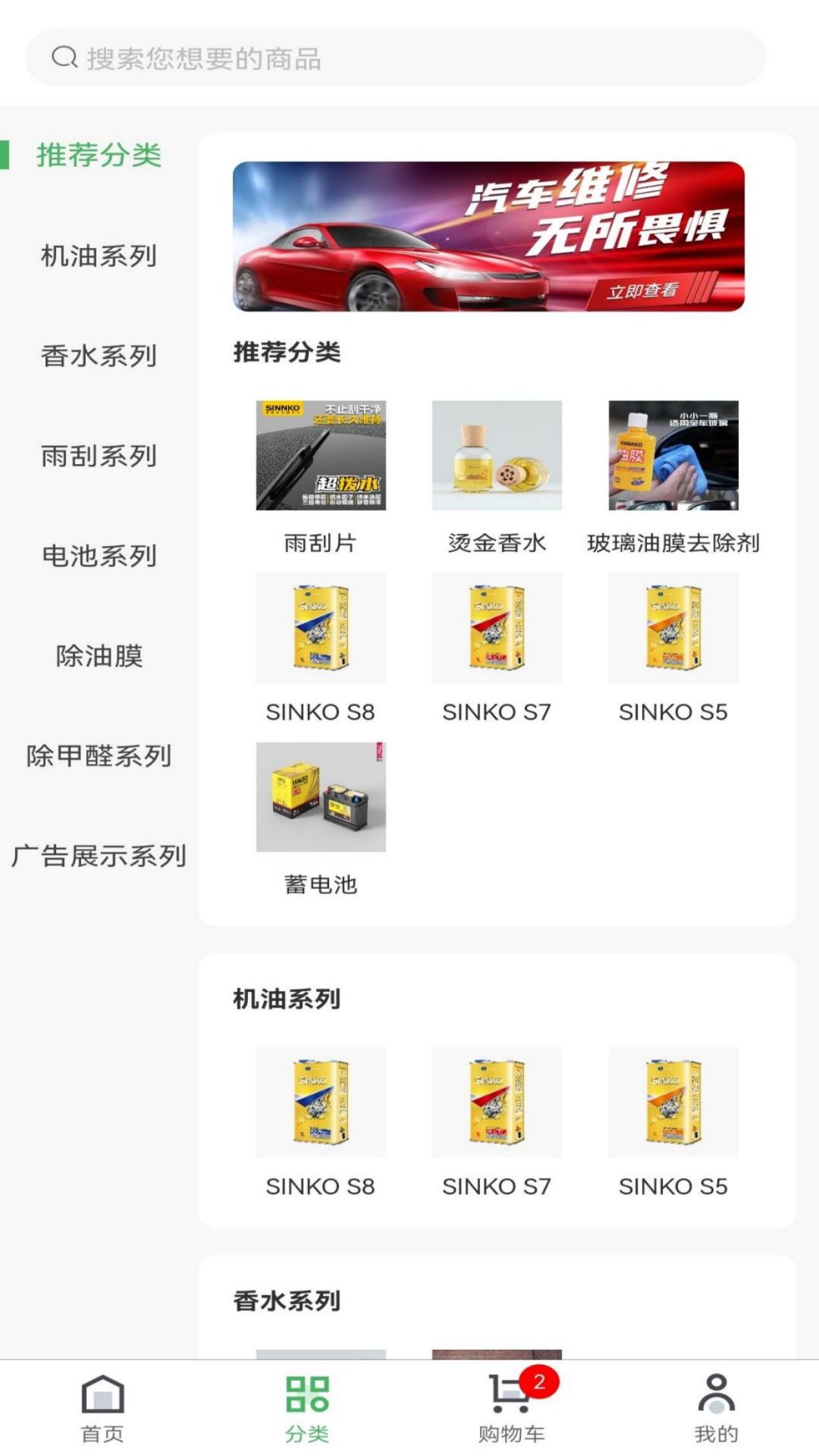Open the 烫金香水 product image
The image size is (819, 1456).
coord(497,455)
